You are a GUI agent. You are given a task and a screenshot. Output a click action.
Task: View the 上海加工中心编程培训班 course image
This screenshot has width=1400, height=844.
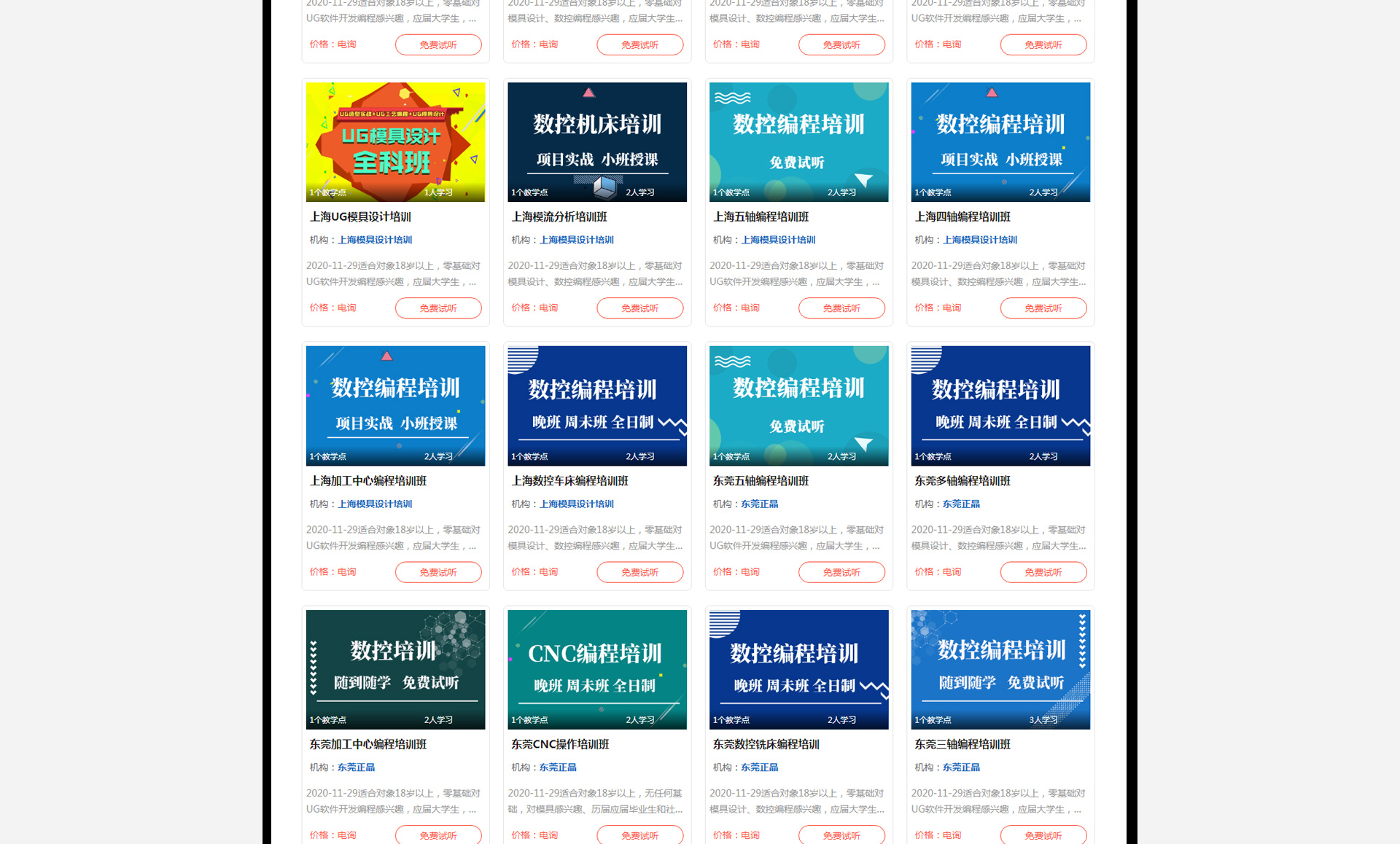pyautogui.click(x=395, y=405)
